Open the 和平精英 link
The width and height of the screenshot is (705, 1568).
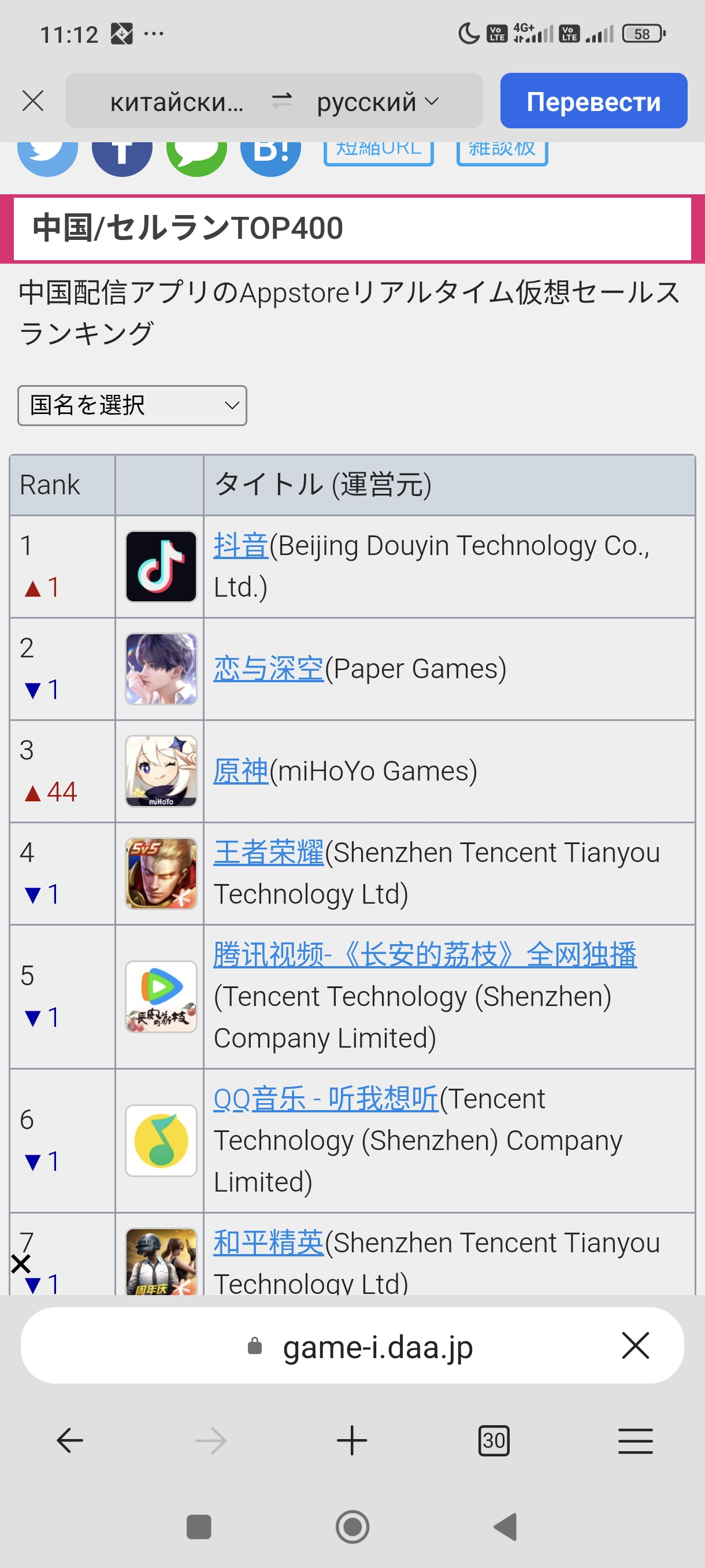(x=268, y=1242)
